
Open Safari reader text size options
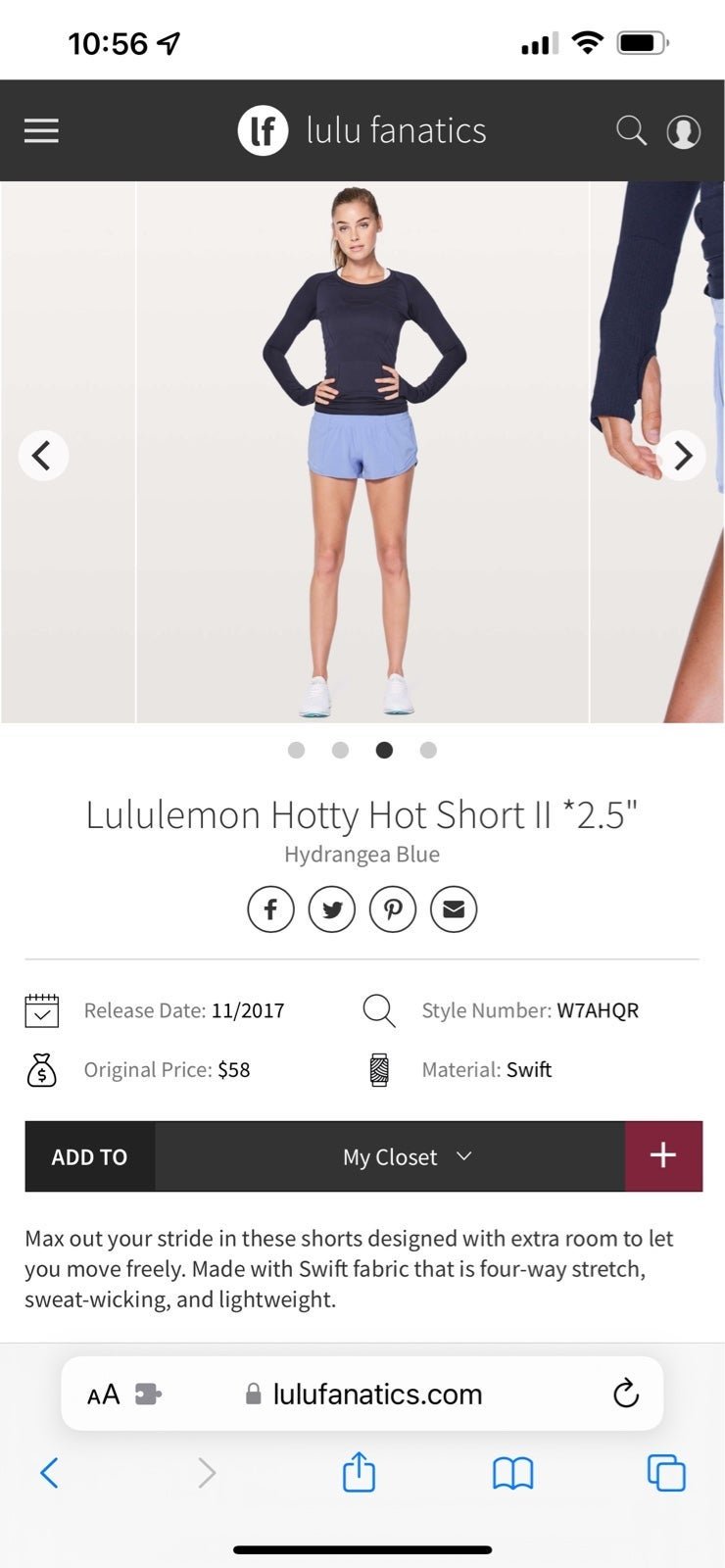click(104, 1394)
